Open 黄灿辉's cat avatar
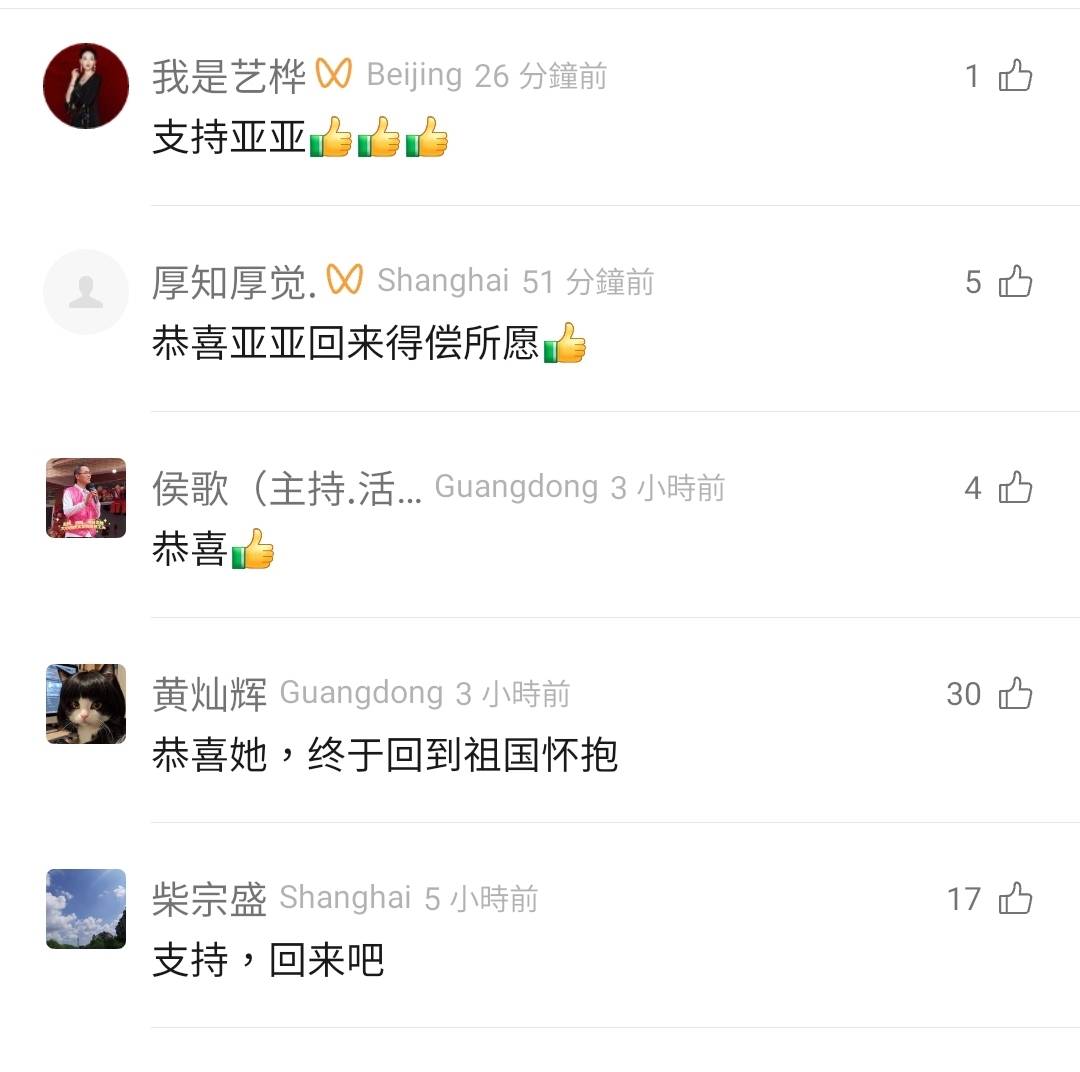The width and height of the screenshot is (1080, 1072). [x=86, y=703]
